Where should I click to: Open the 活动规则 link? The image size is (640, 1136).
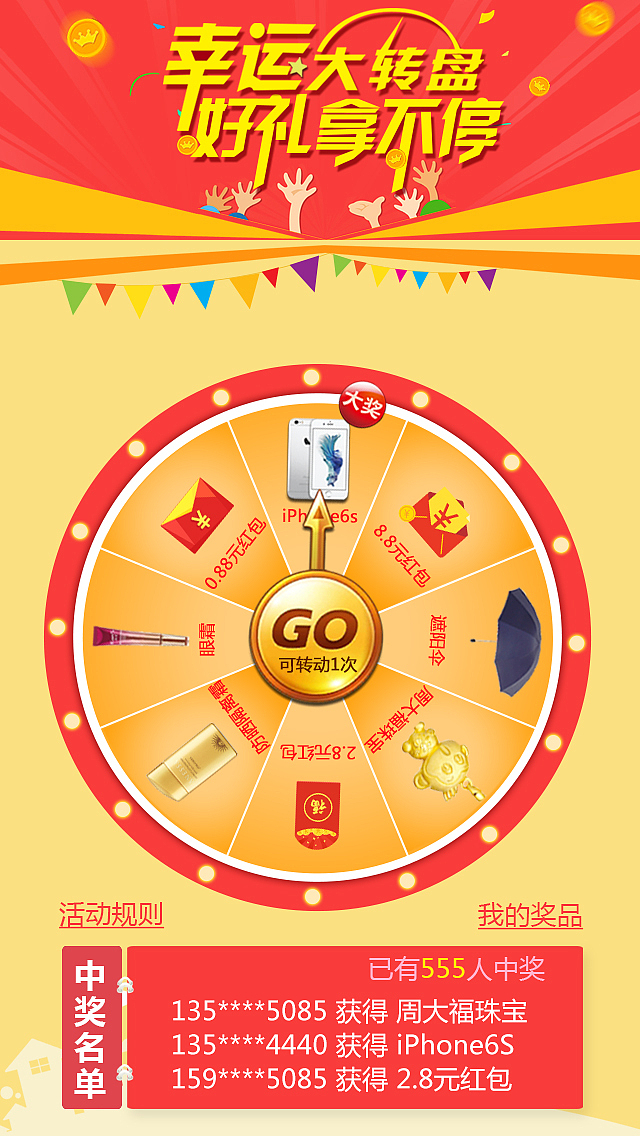tap(111, 916)
